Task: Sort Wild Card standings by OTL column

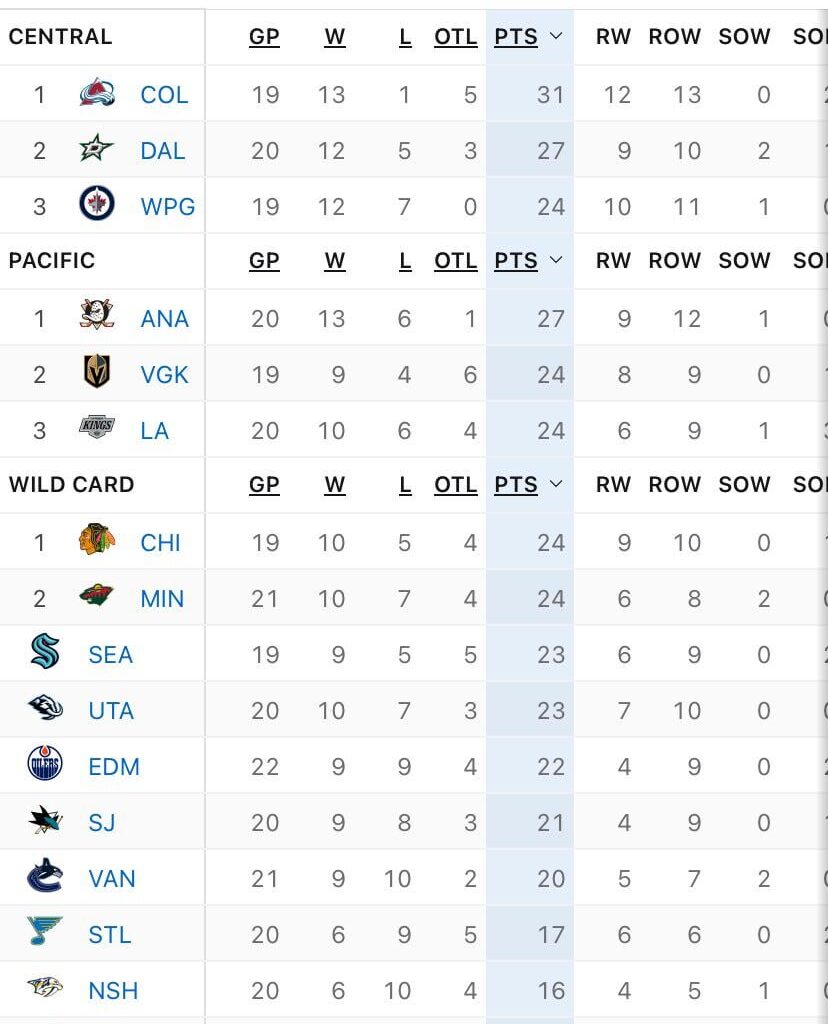Action: (454, 484)
